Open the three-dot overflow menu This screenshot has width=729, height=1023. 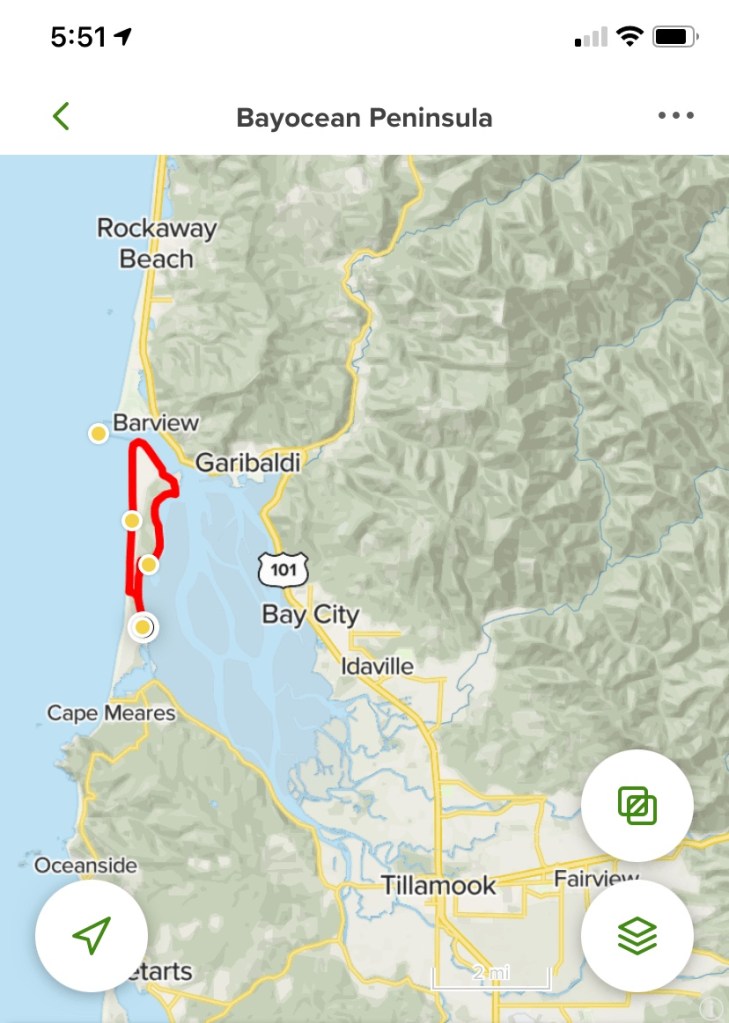click(x=676, y=116)
